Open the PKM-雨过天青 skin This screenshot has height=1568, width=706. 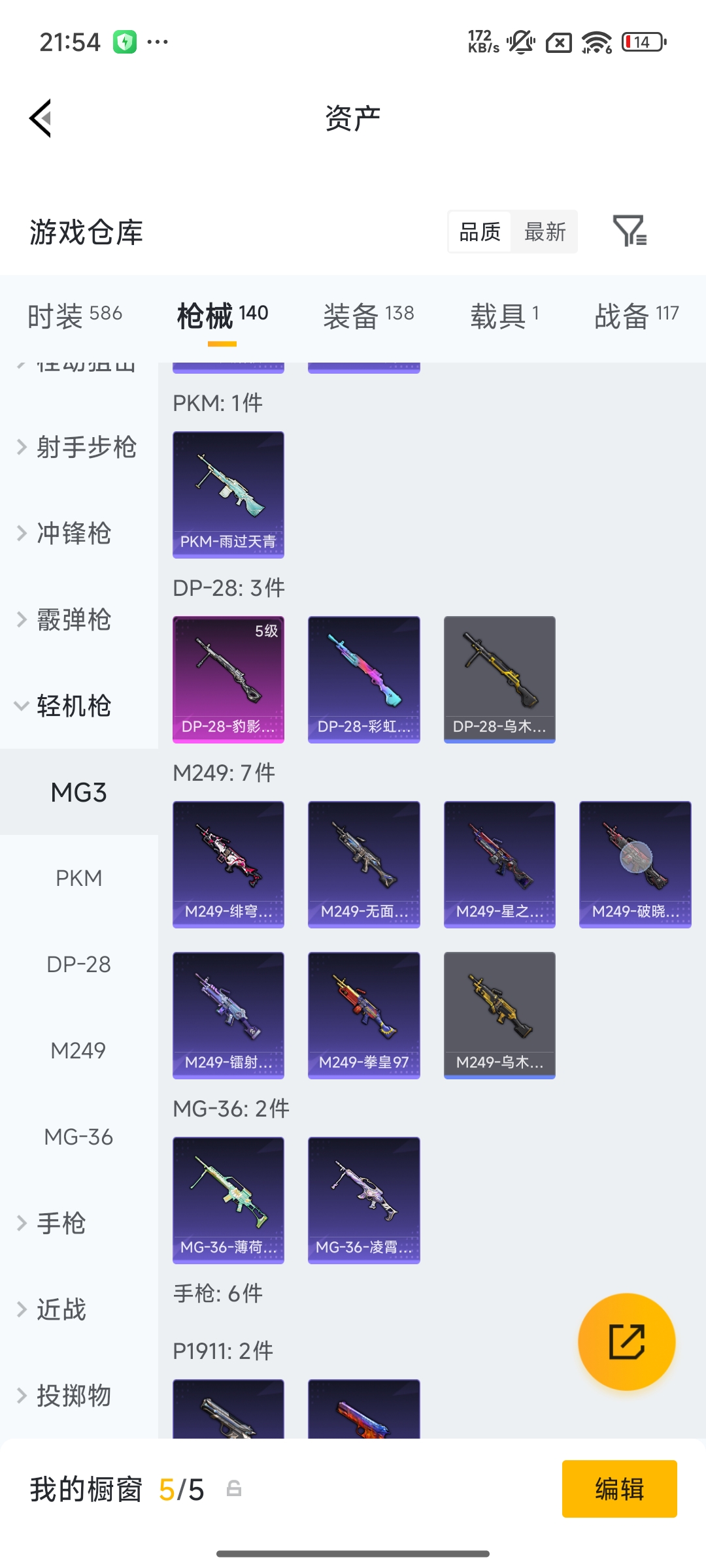pos(228,495)
